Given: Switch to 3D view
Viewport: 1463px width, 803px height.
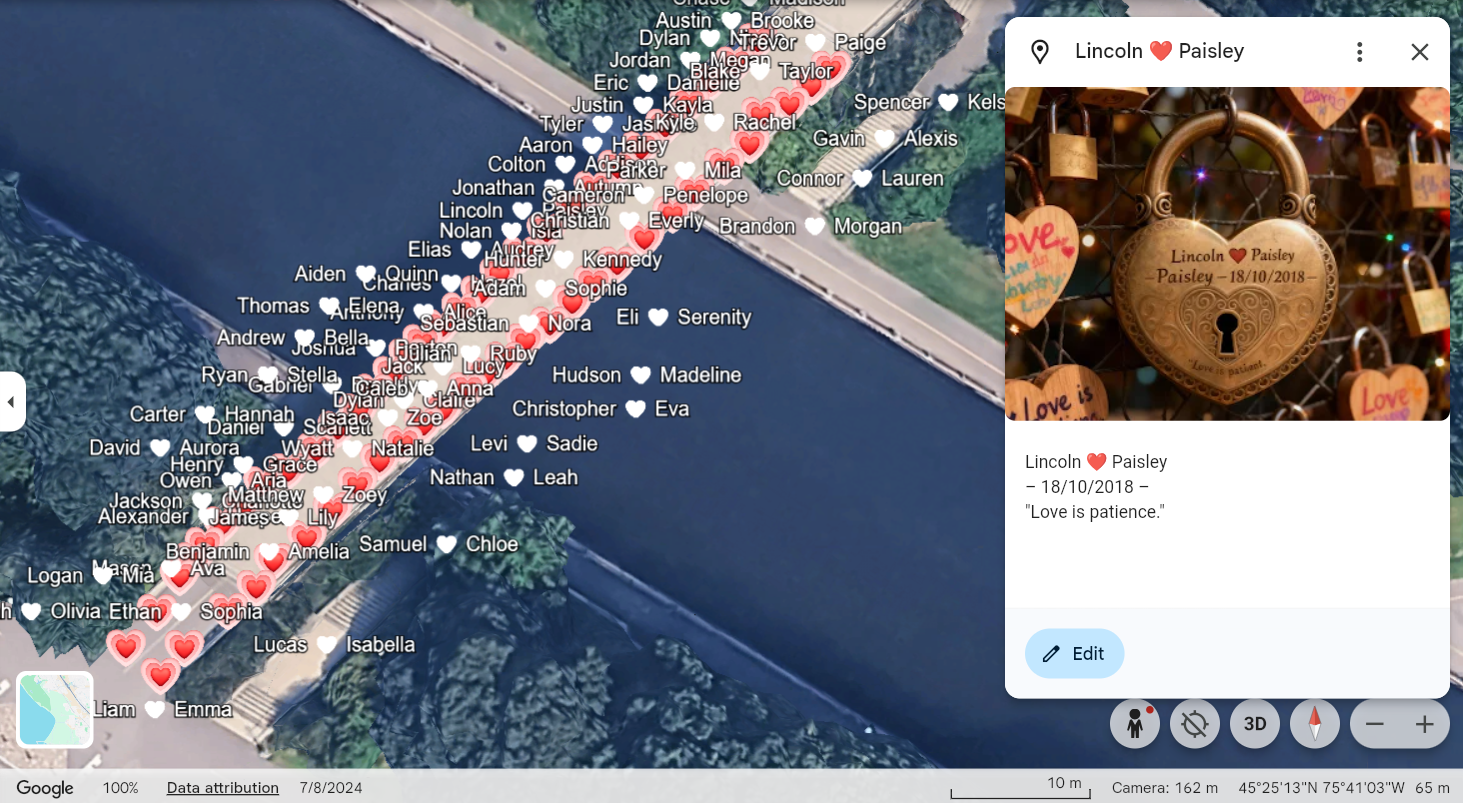Looking at the screenshot, I should [x=1255, y=723].
